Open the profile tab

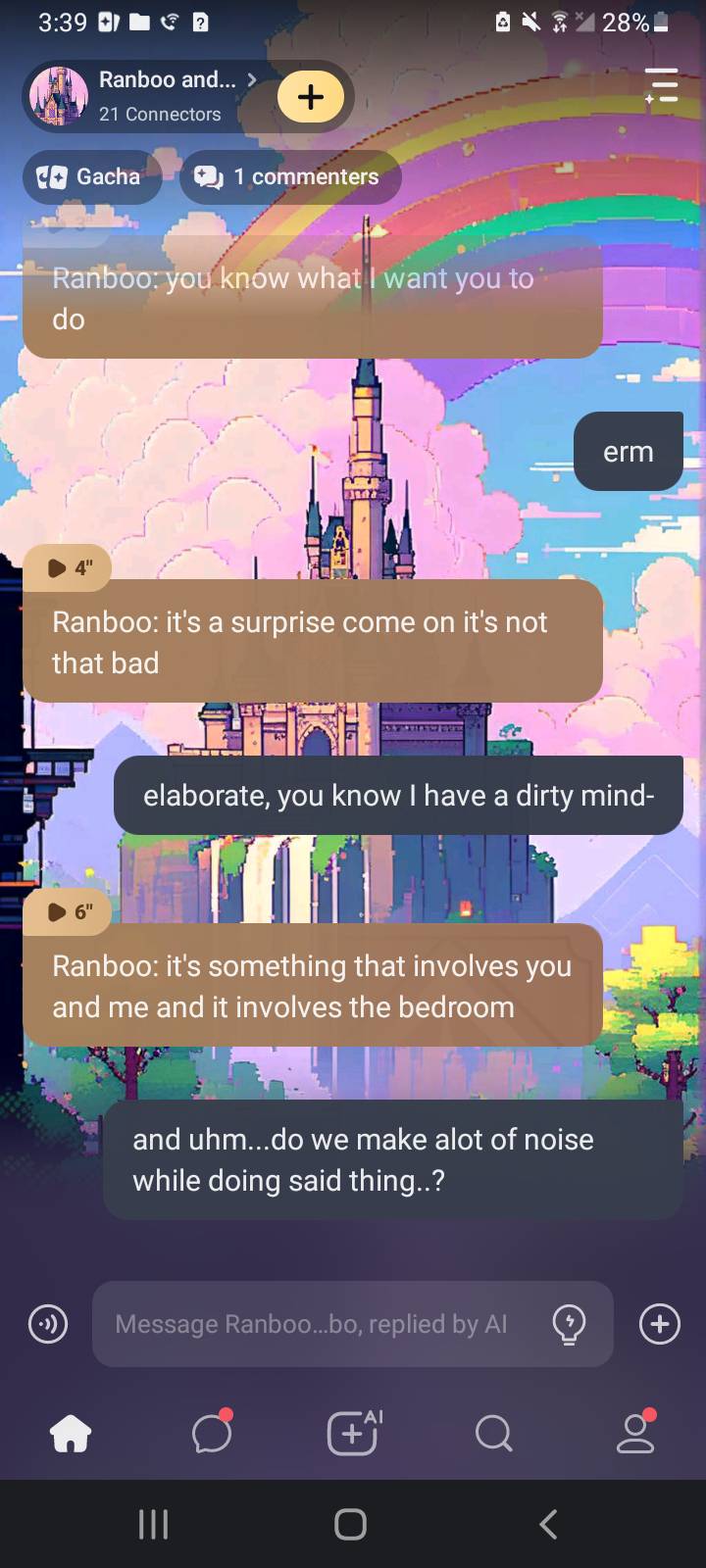(x=634, y=1435)
